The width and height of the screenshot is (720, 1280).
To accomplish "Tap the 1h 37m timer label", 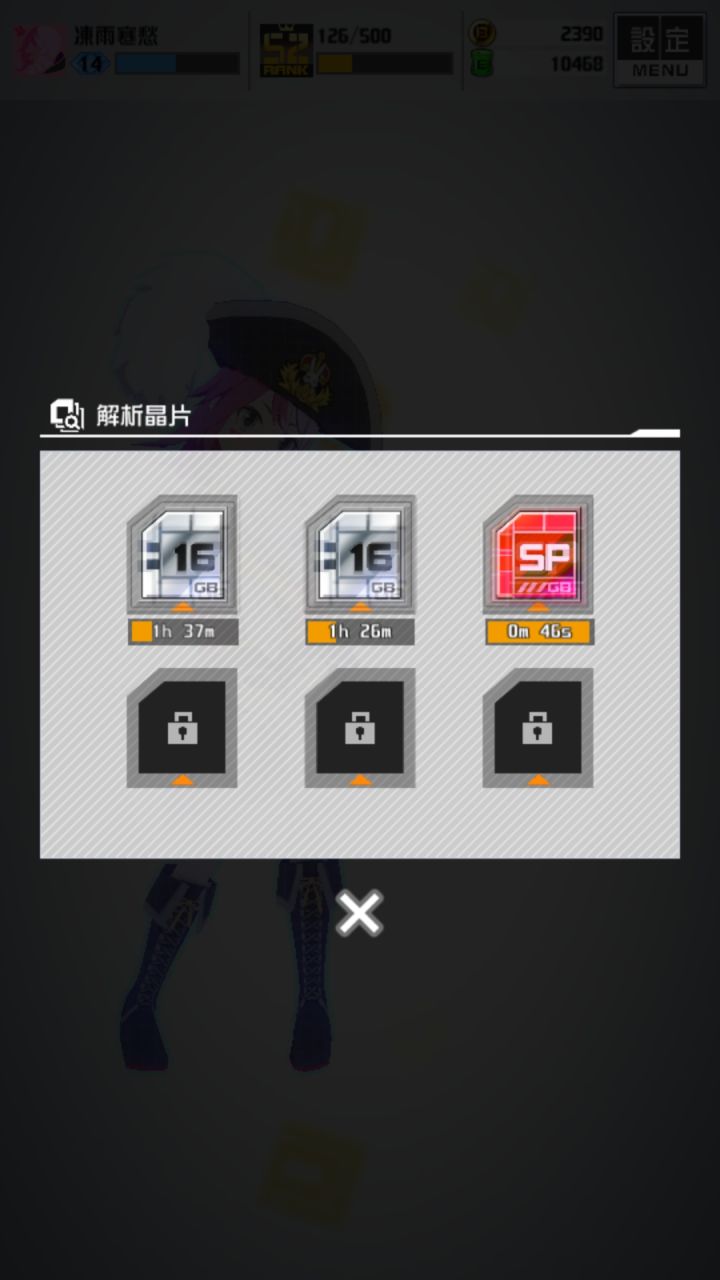I will tap(181, 631).
